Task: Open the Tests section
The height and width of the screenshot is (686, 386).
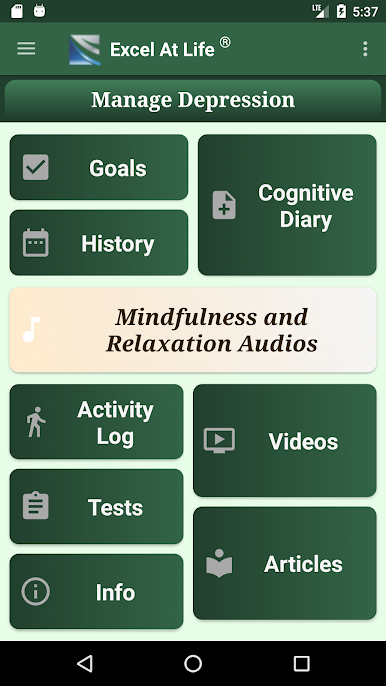Action: (96, 507)
